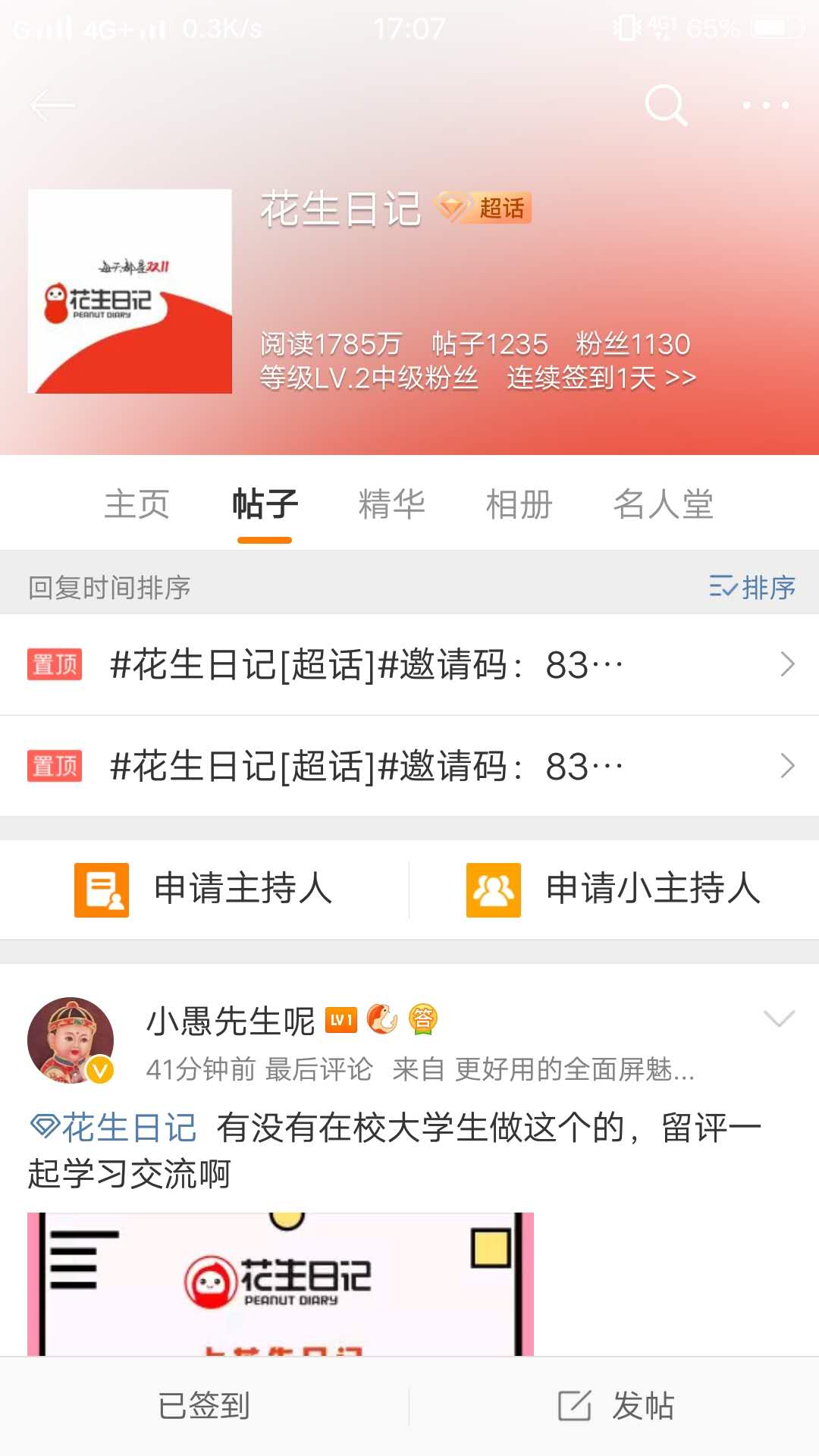Open the 花生日记 topic link in the post
Image resolution: width=819 pixels, height=1456 pixels.
(x=114, y=1128)
